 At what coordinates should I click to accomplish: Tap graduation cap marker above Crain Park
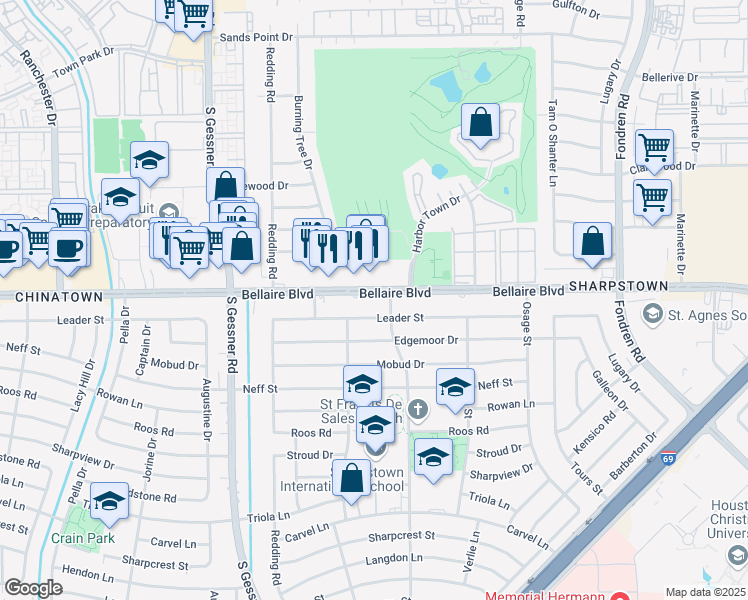pos(109,503)
